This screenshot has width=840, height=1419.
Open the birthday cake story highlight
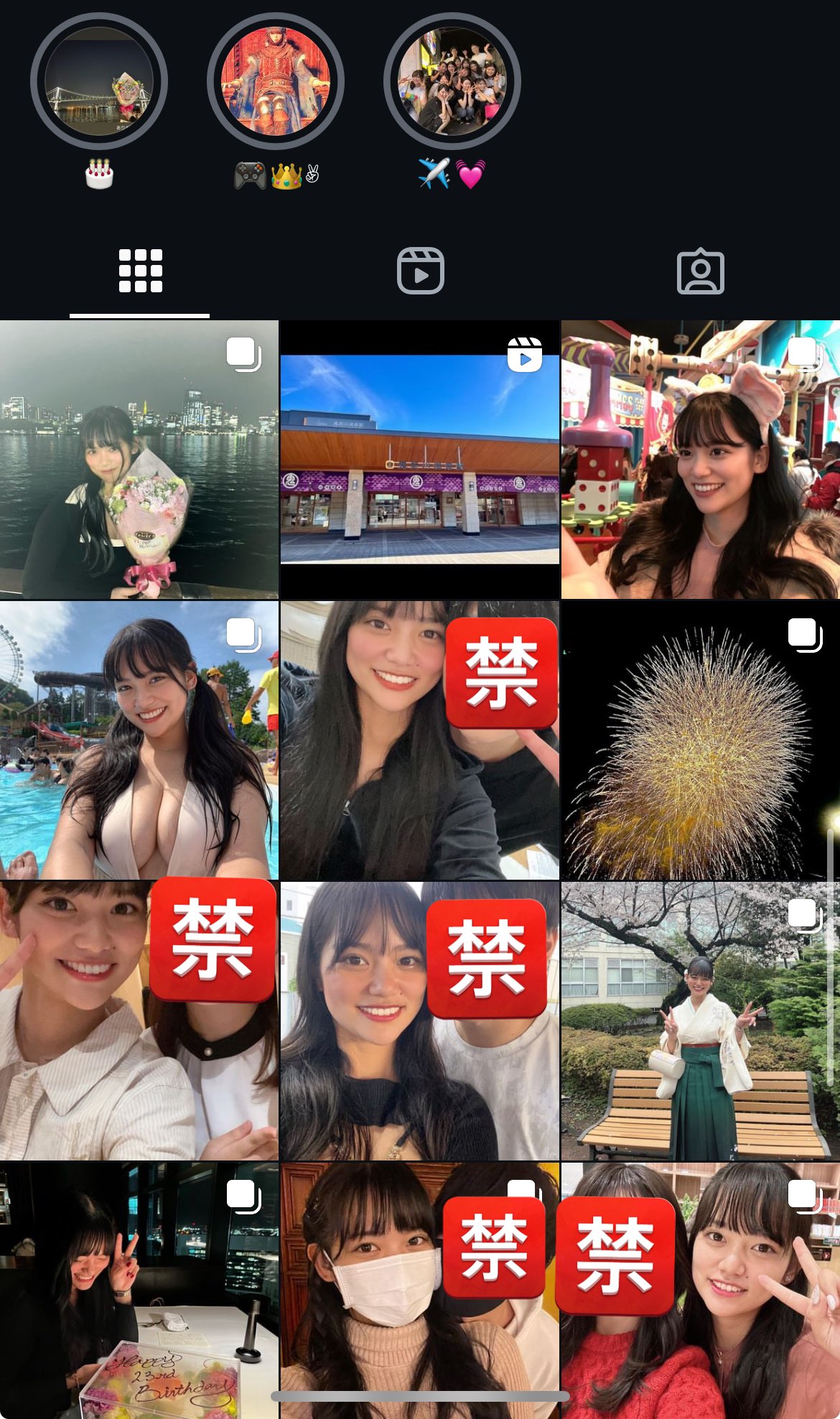click(99, 81)
